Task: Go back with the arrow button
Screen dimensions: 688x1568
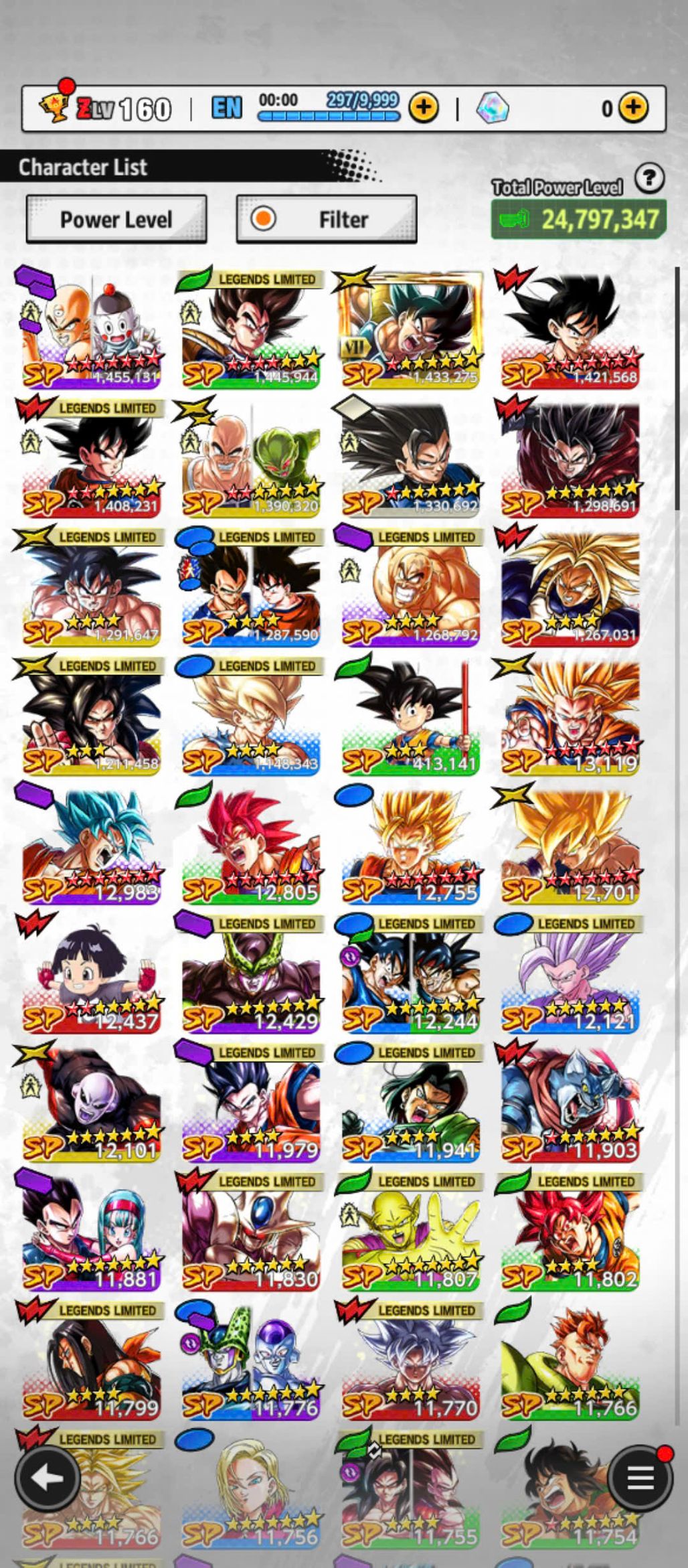Action: (x=48, y=1478)
